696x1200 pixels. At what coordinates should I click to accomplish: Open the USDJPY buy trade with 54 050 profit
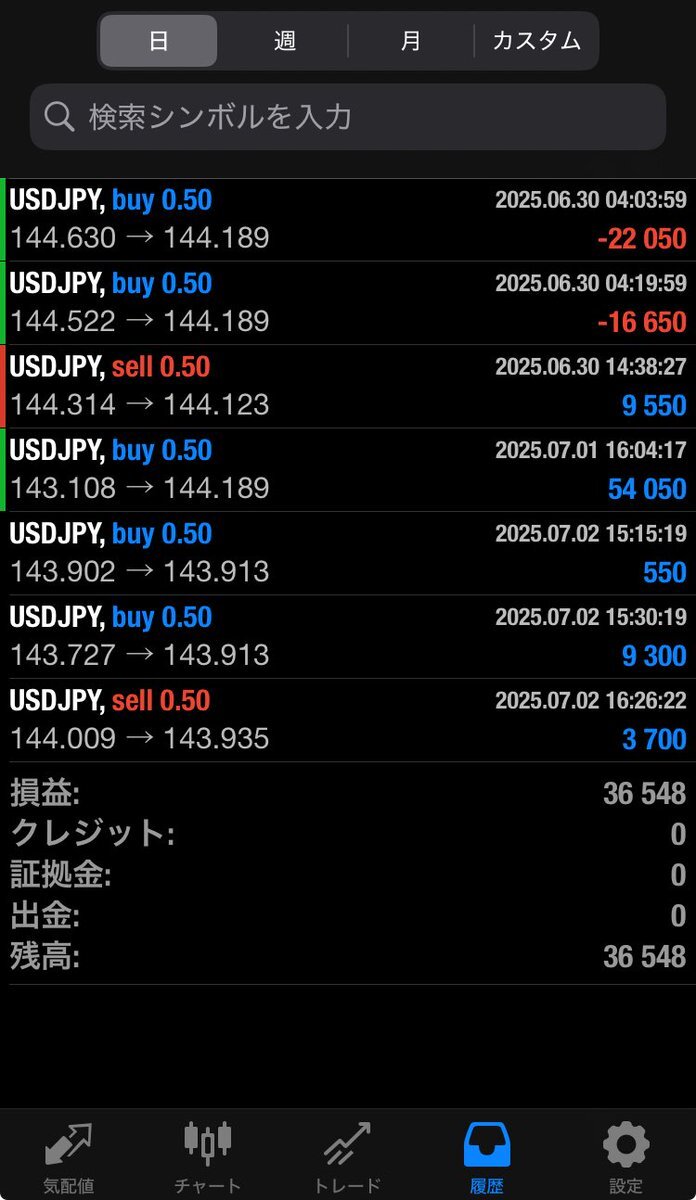click(348, 470)
